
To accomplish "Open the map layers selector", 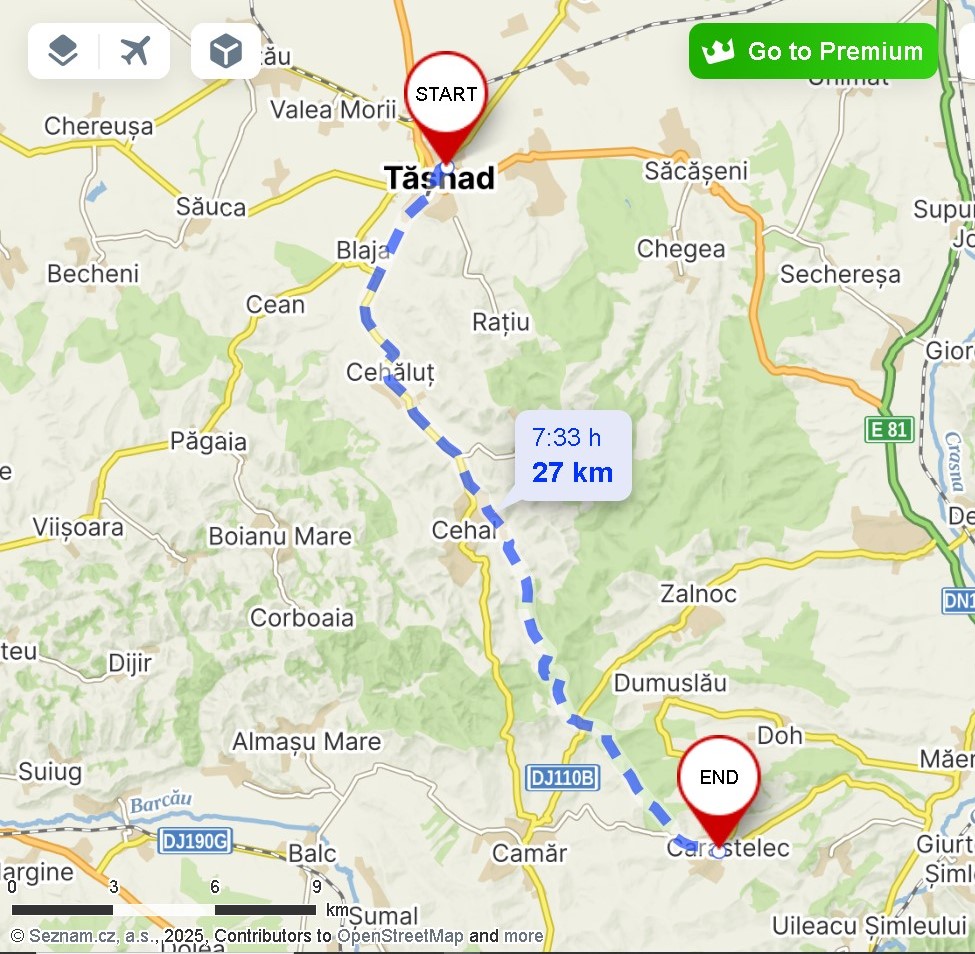I will (x=63, y=50).
